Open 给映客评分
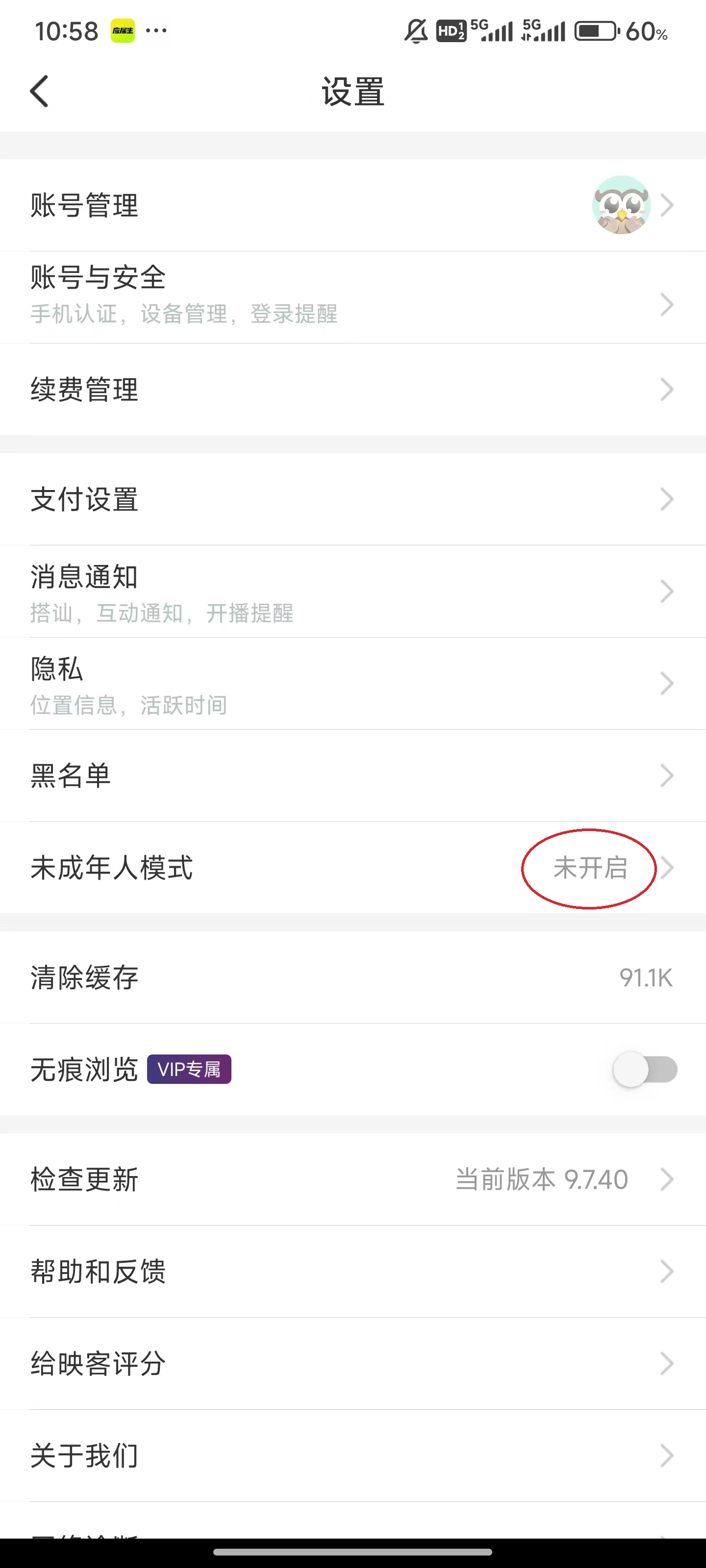Image resolution: width=706 pixels, height=1568 pixels. pos(353,1364)
